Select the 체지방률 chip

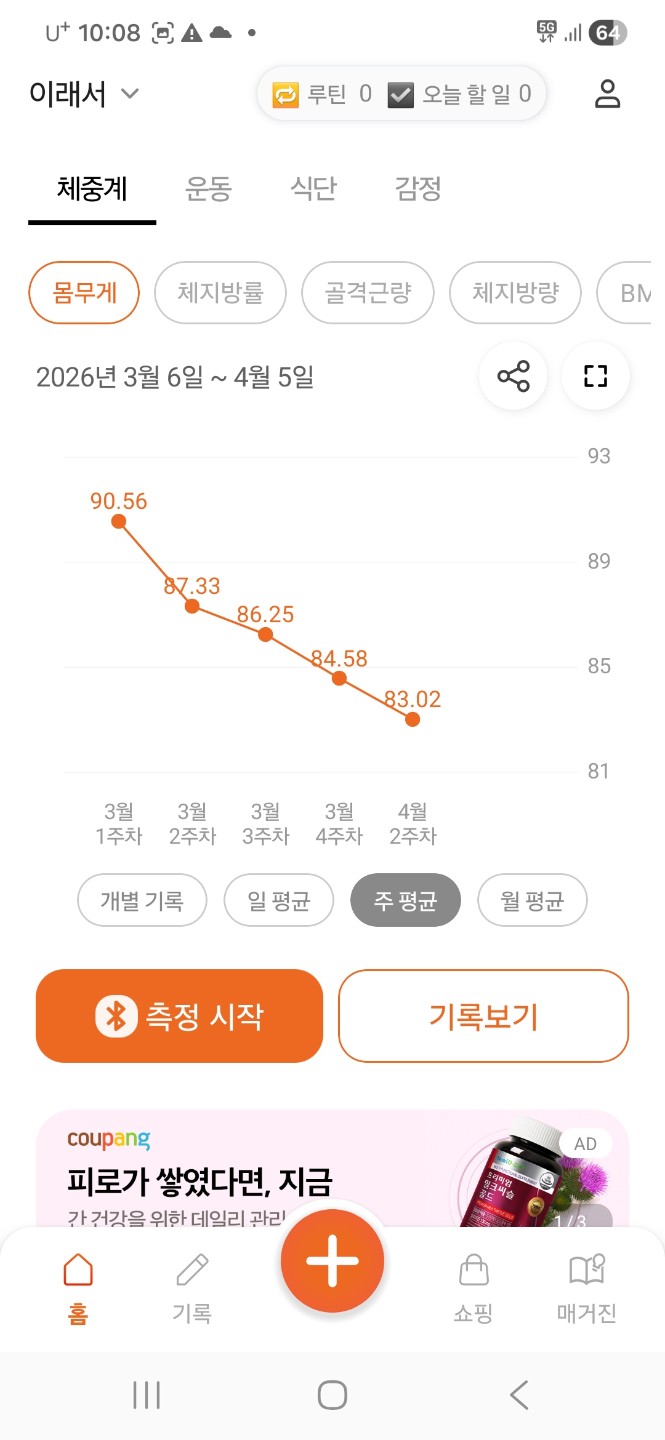[x=220, y=293]
